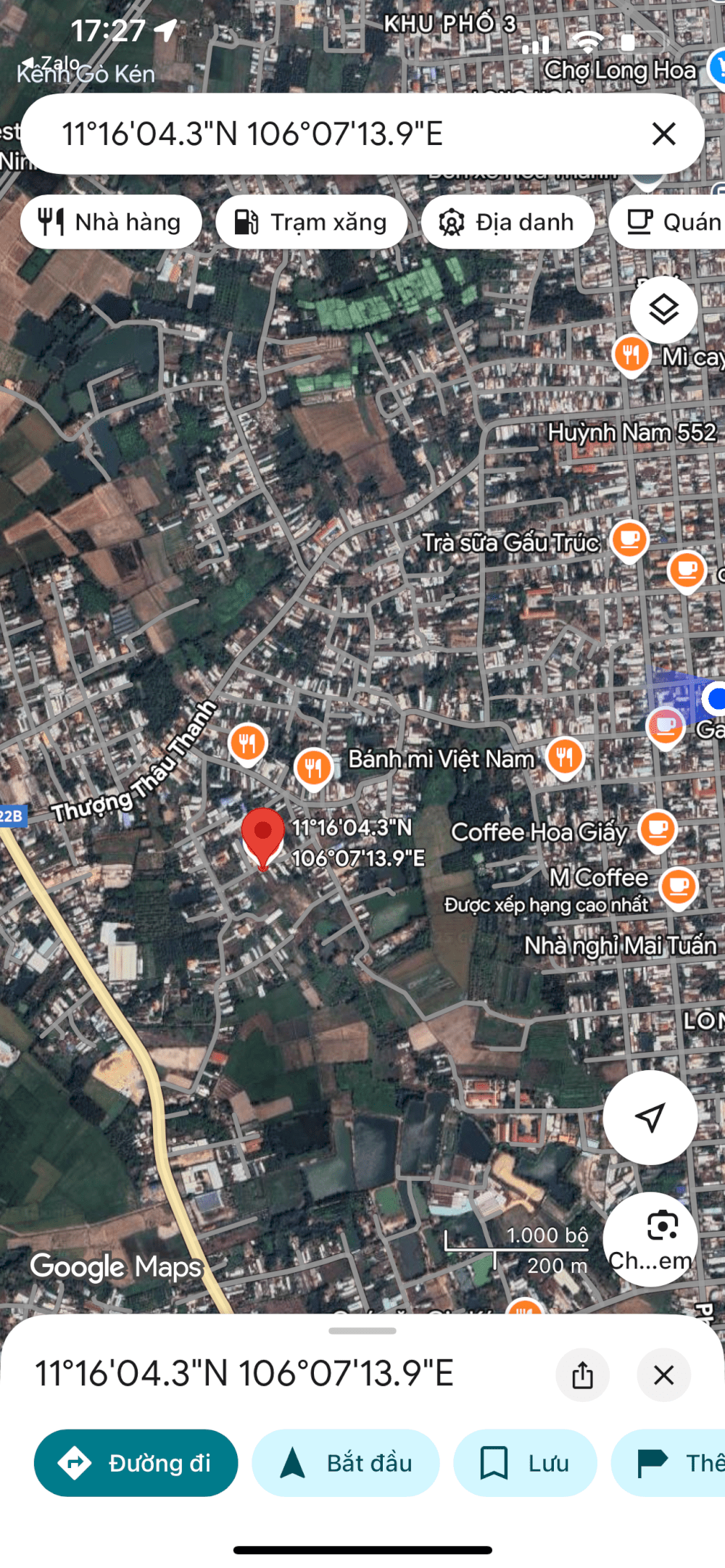Viewport: 725px width, 1568px height.
Task: Start navigation with Bắt đầu
Action: [x=346, y=1463]
